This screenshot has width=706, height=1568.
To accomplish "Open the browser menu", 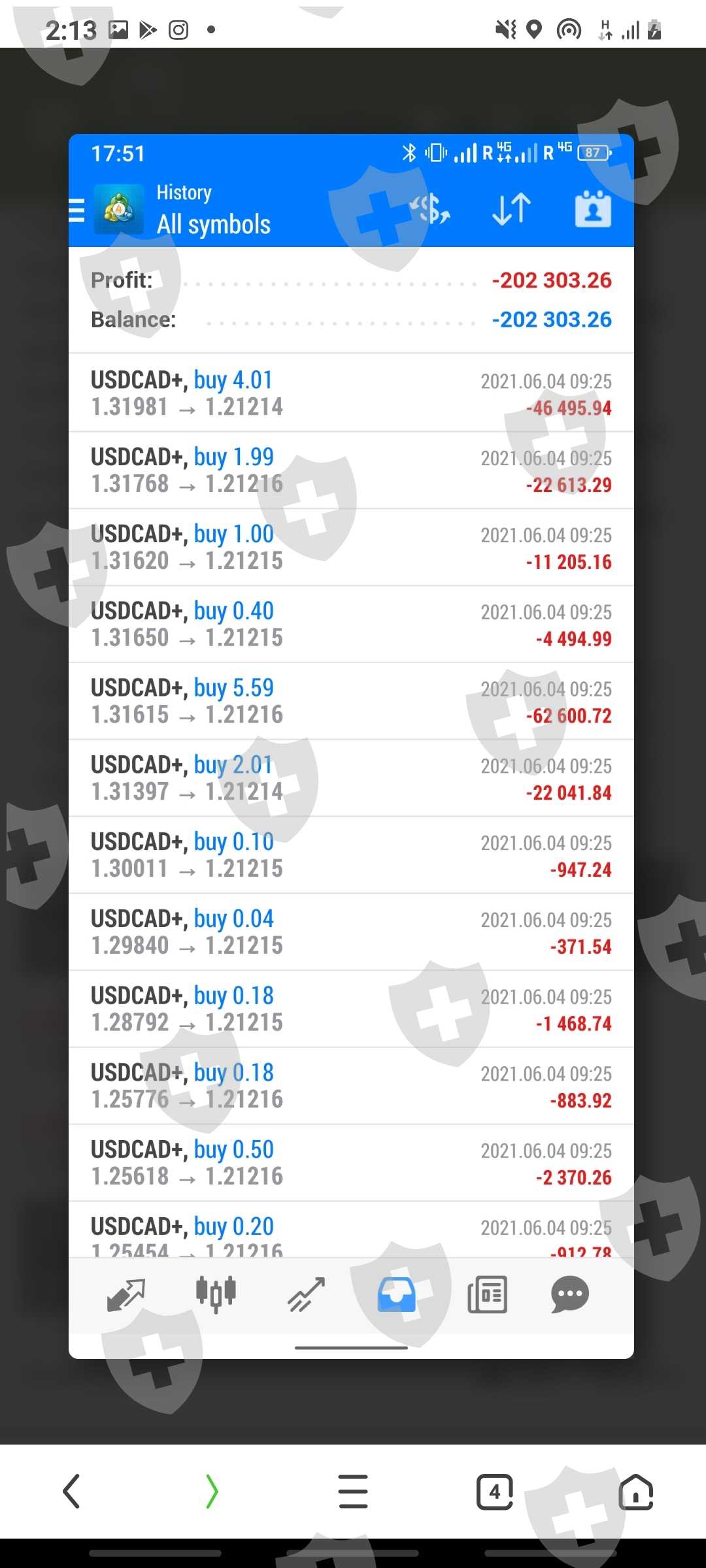I will point(353,1491).
